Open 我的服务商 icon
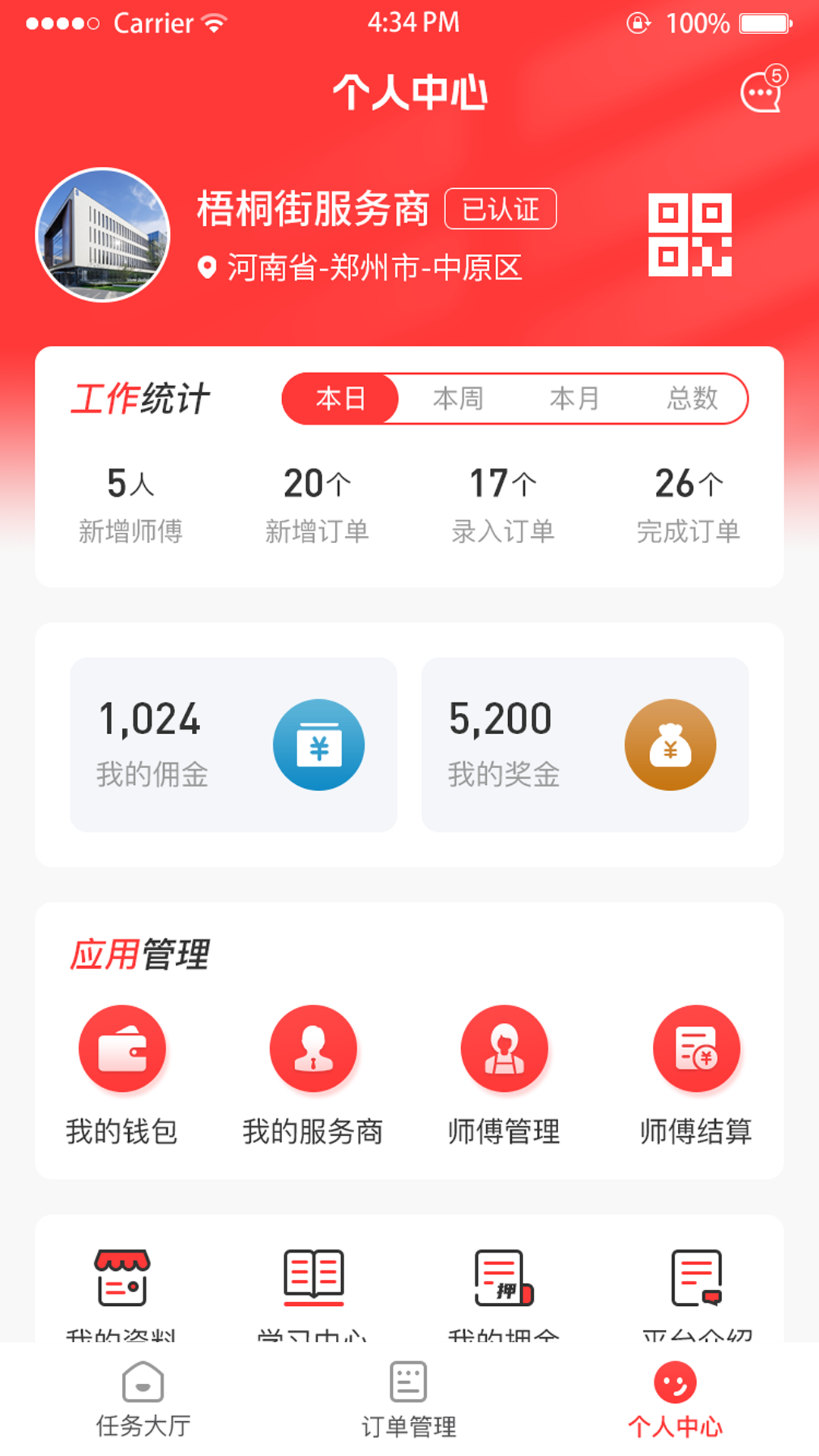819x1456 pixels. tap(314, 1047)
